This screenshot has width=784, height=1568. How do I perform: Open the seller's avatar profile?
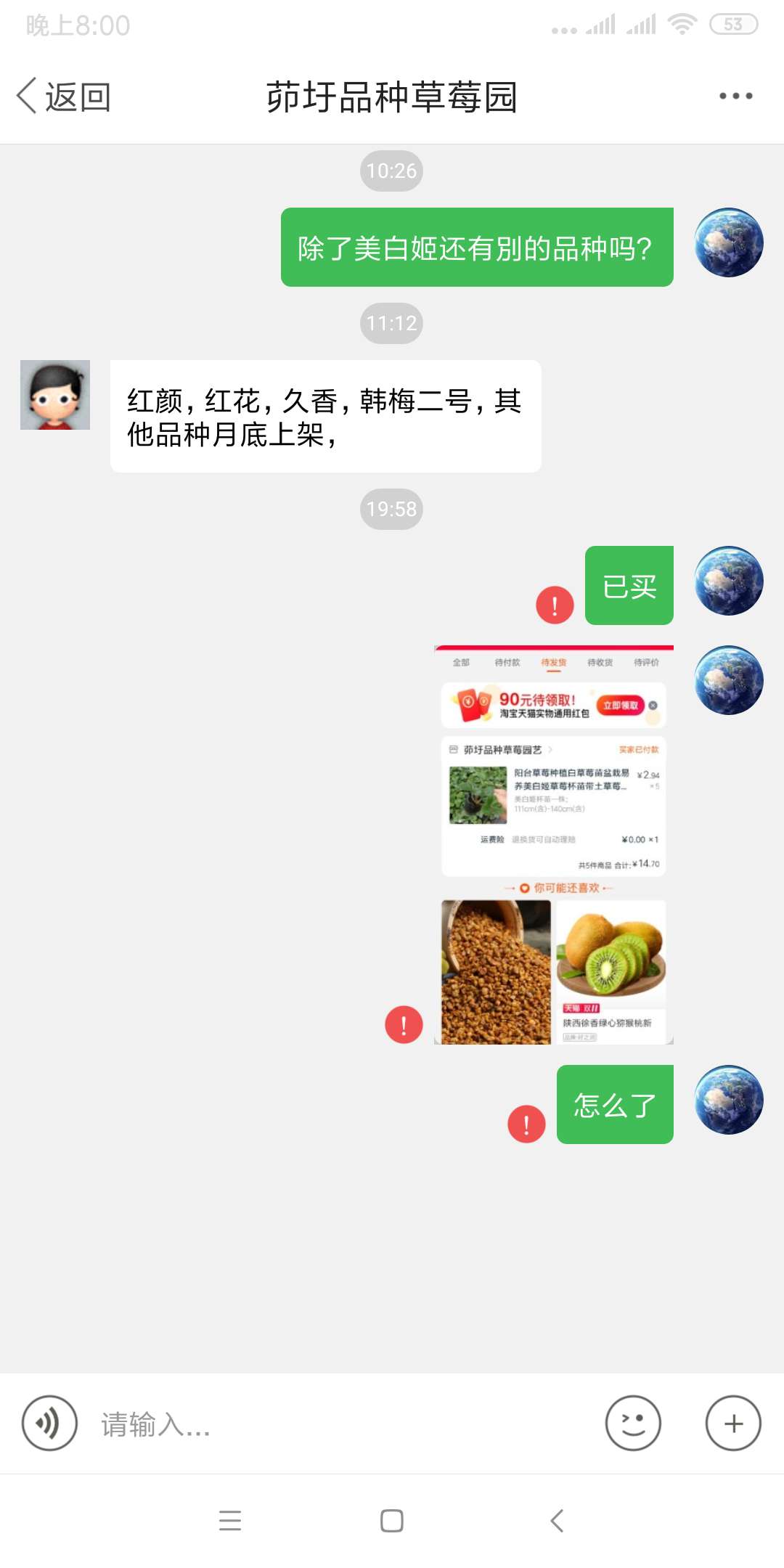click(x=55, y=395)
